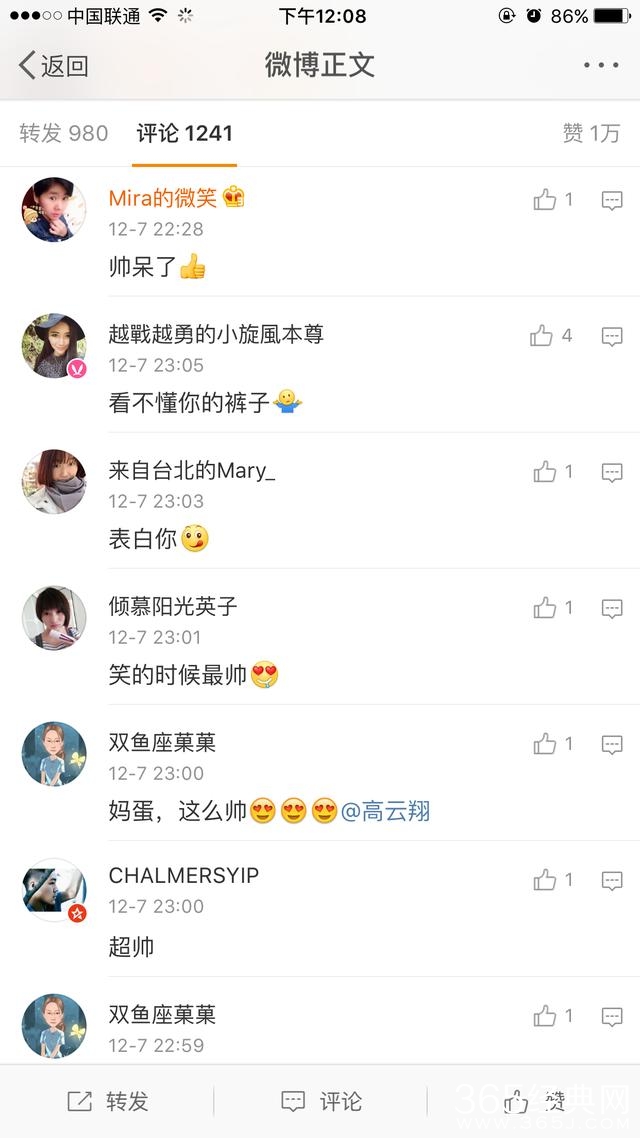Like Mira的微笑's comment

tap(545, 200)
